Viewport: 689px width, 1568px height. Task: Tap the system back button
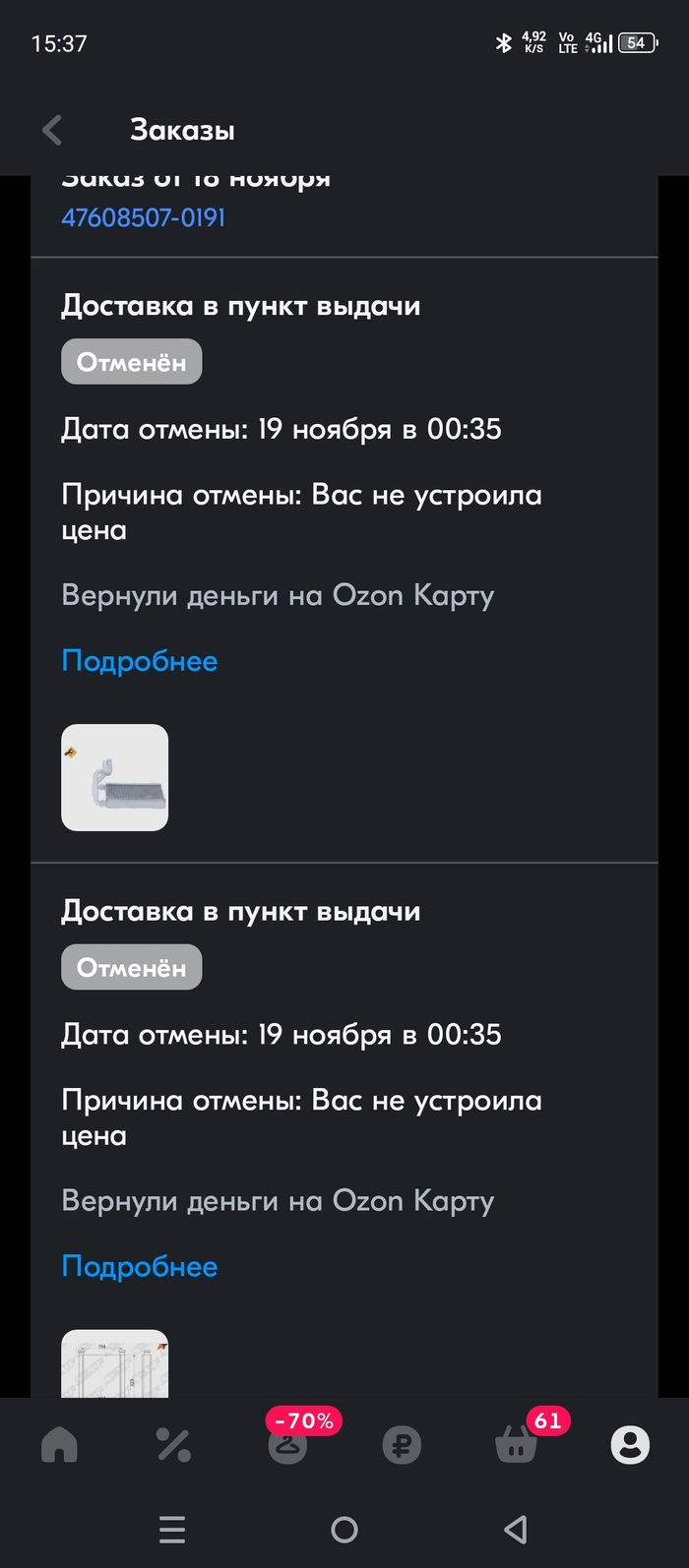tap(516, 1530)
